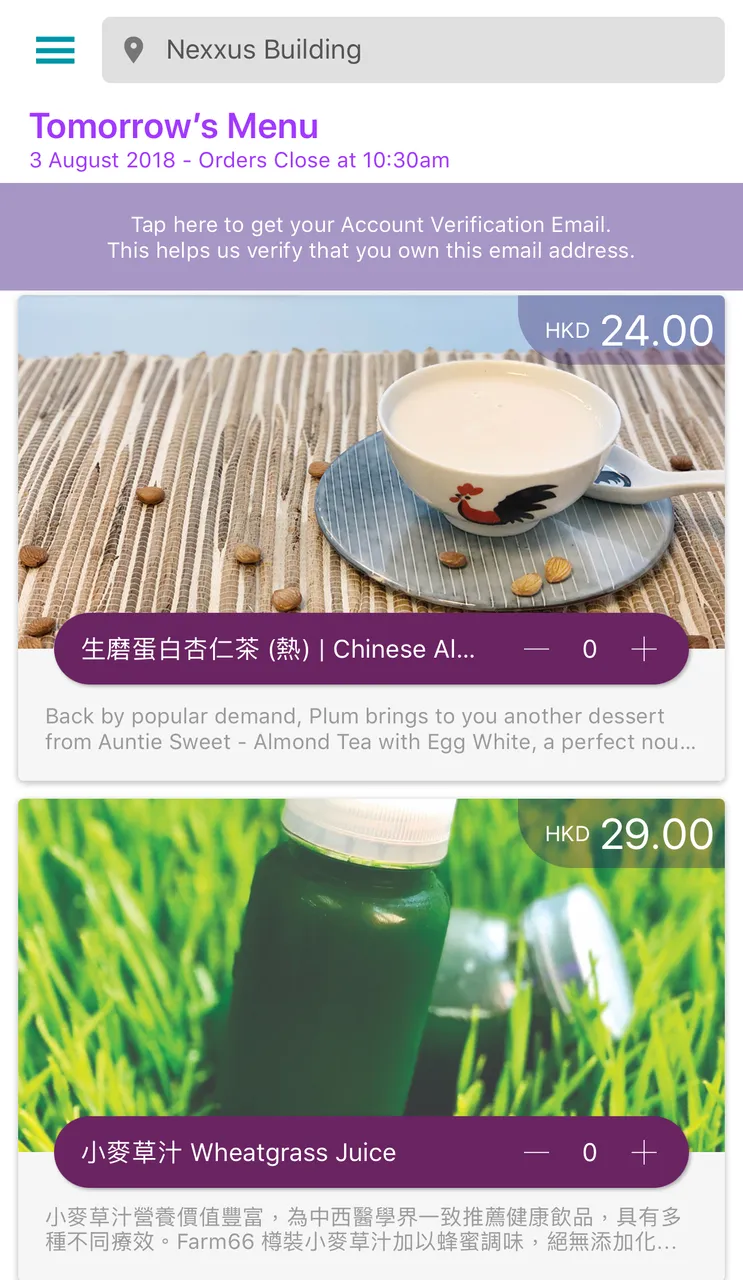Open the Wheatgrass Juice item card
Screen dimensions: 743x1280
[371, 1039]
